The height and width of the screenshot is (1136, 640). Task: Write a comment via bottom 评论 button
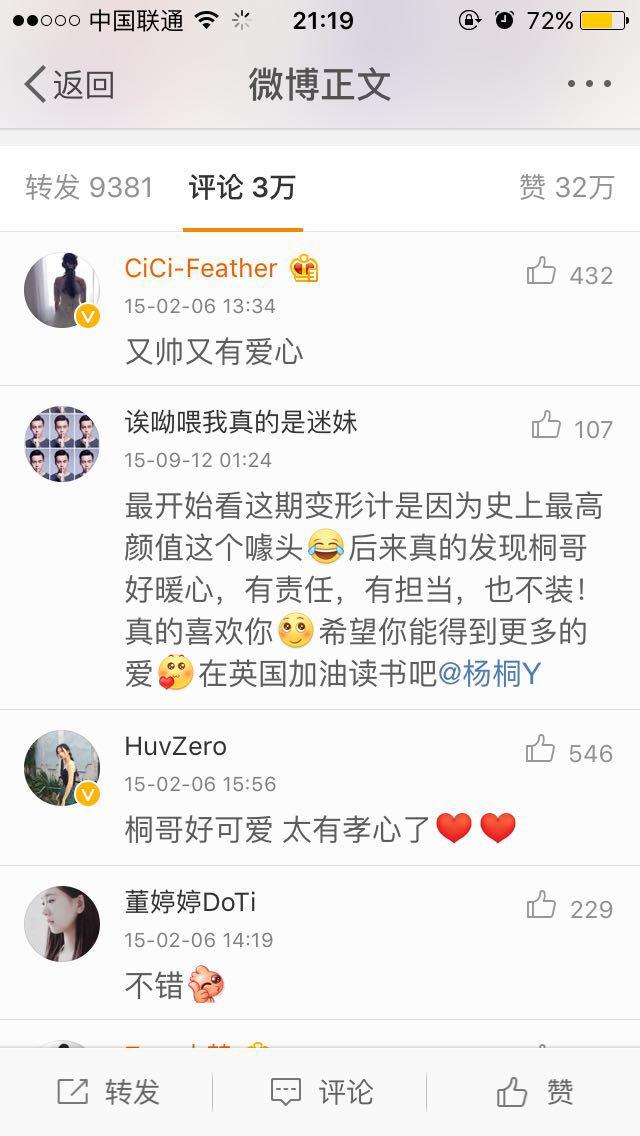(x=322, y=1092)
